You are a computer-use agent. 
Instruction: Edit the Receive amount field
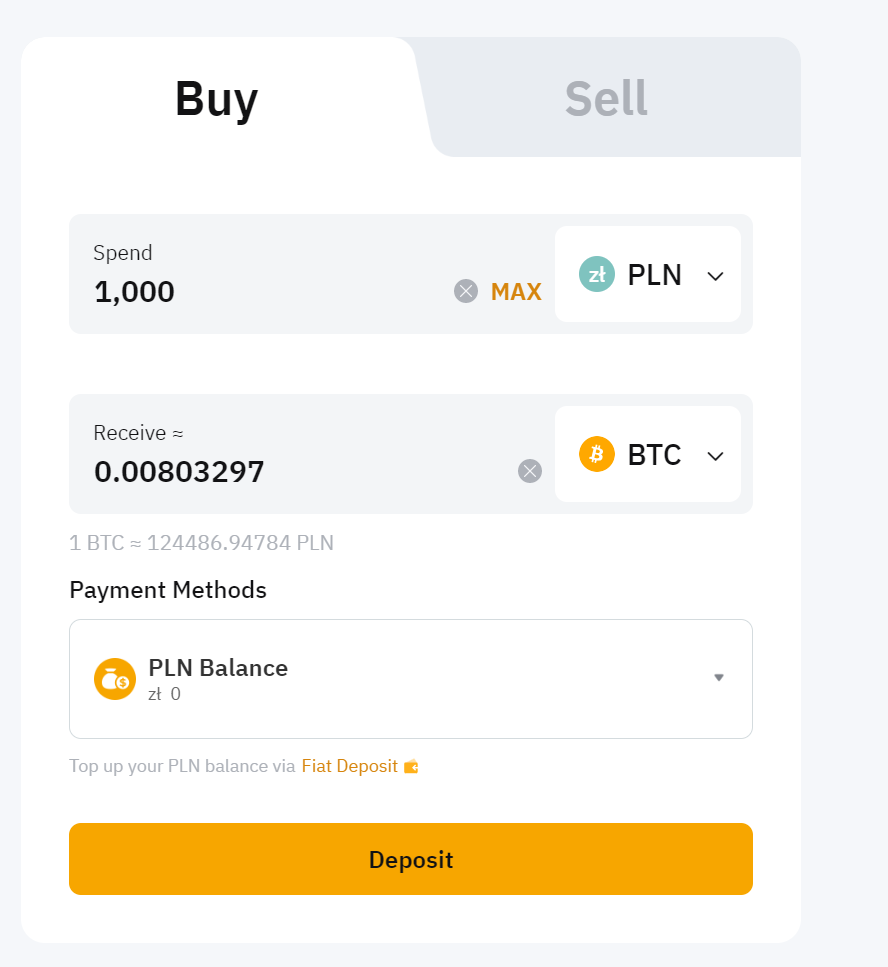tap(290, 471)
